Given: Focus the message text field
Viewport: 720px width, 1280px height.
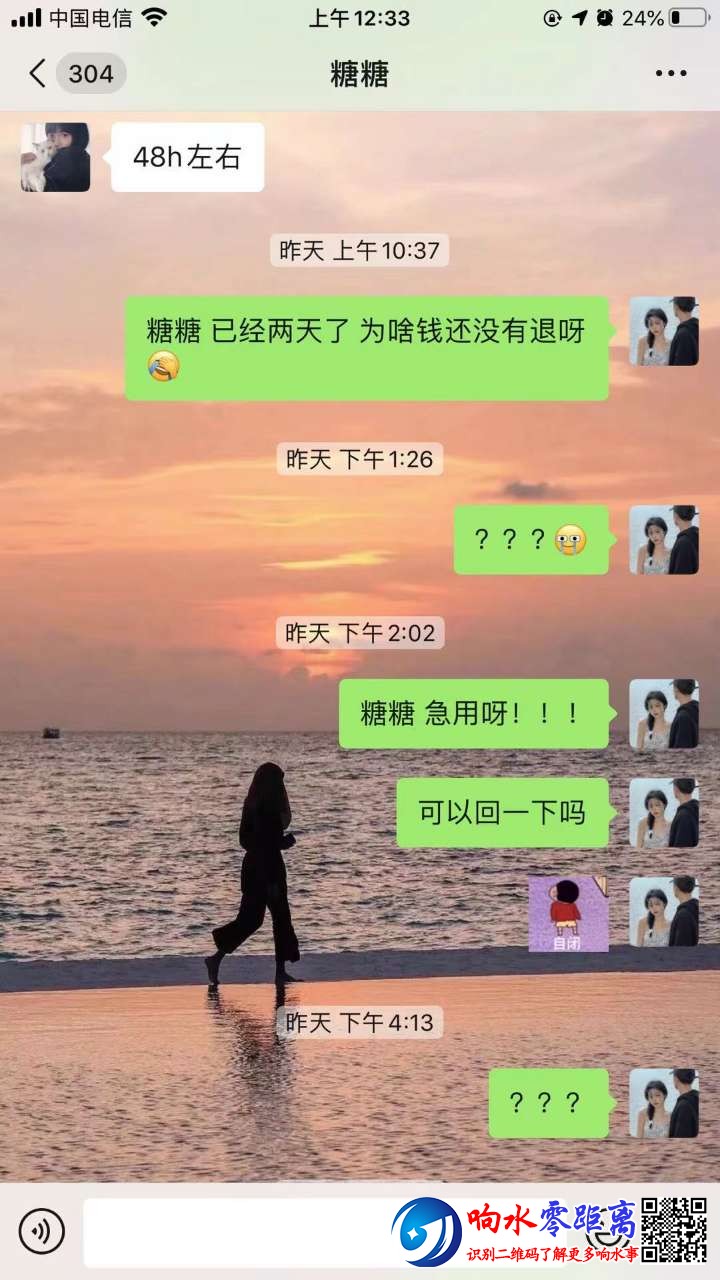Looking at the screenshot, I should 240,1232.
